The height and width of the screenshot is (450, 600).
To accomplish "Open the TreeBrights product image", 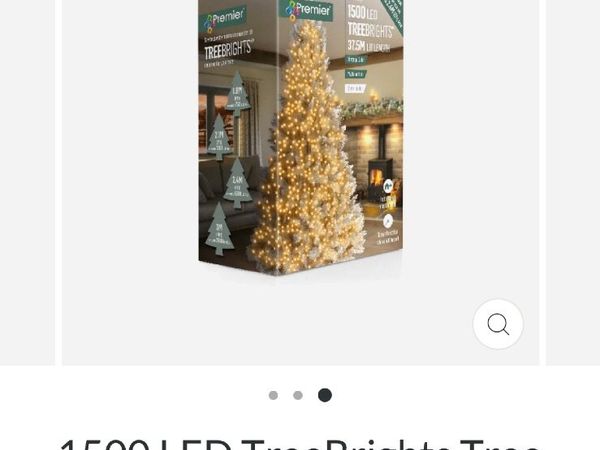I will pos(300,140).
